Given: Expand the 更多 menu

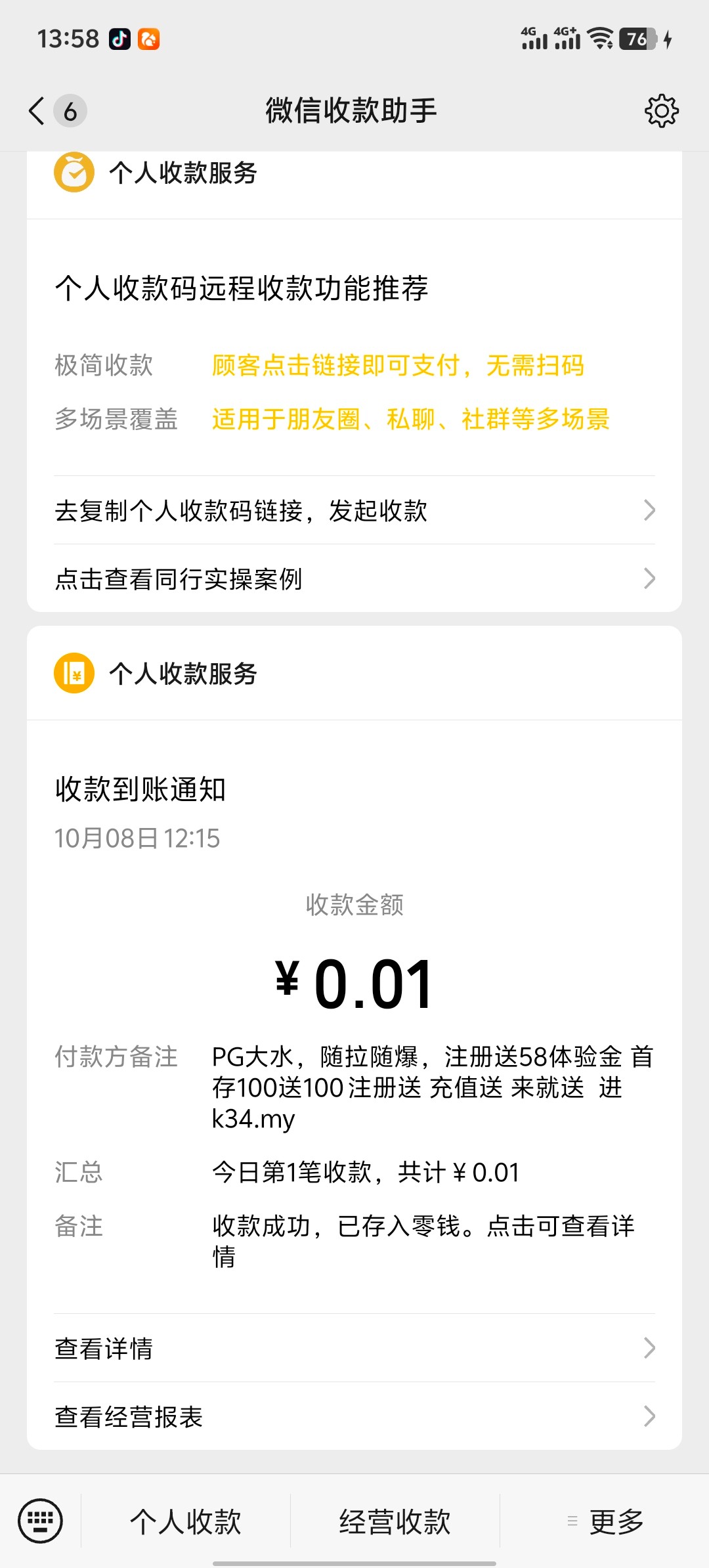Looking at the screenshot, I should point(605,1521).
